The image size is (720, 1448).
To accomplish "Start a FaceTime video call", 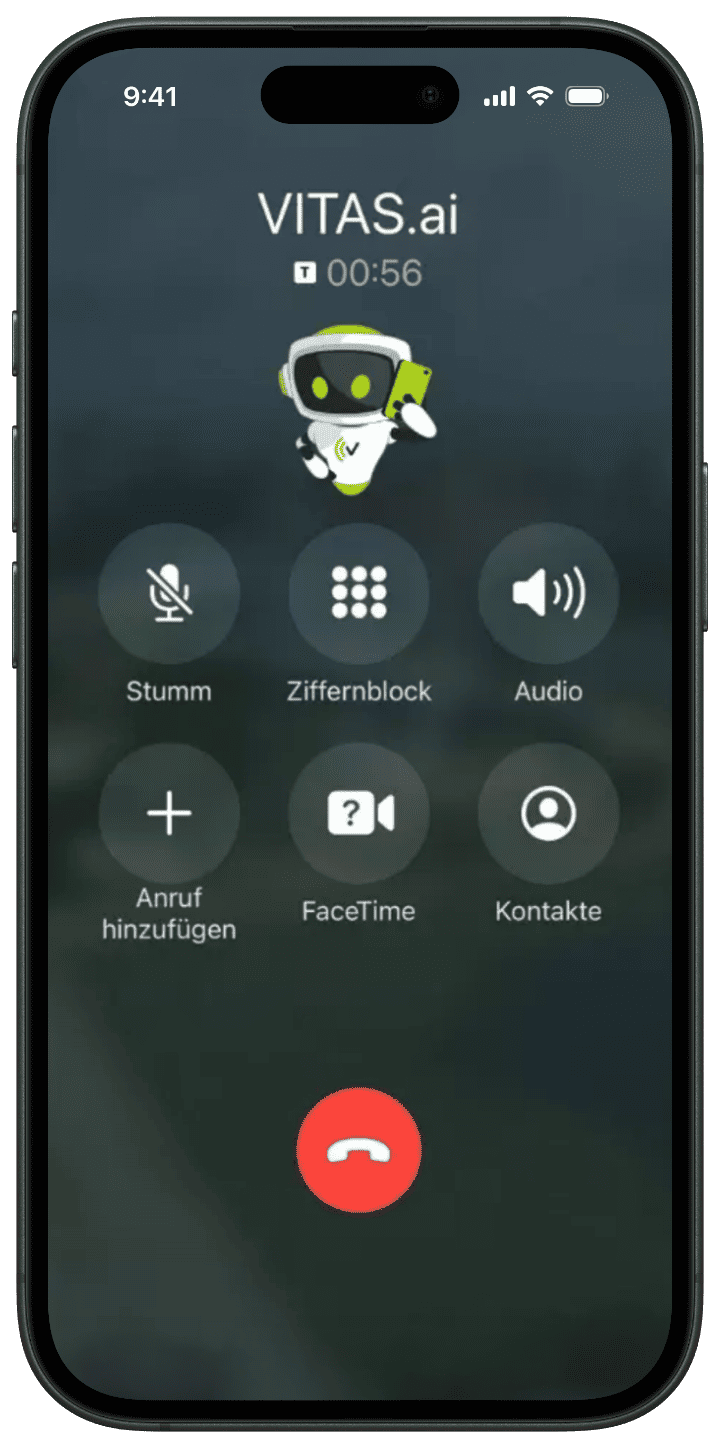I will [x=359, y=814].
